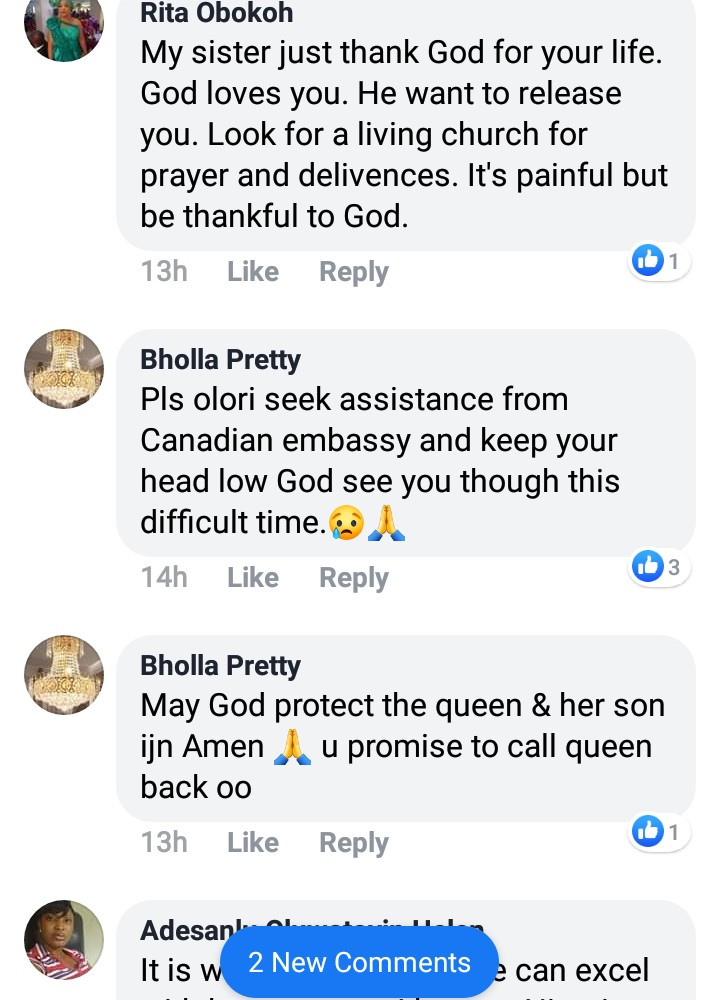Viewport: 720px width, 1000px height.
Task: View reaction on 'May God protect' comment
Action: [x=659, y=831]
